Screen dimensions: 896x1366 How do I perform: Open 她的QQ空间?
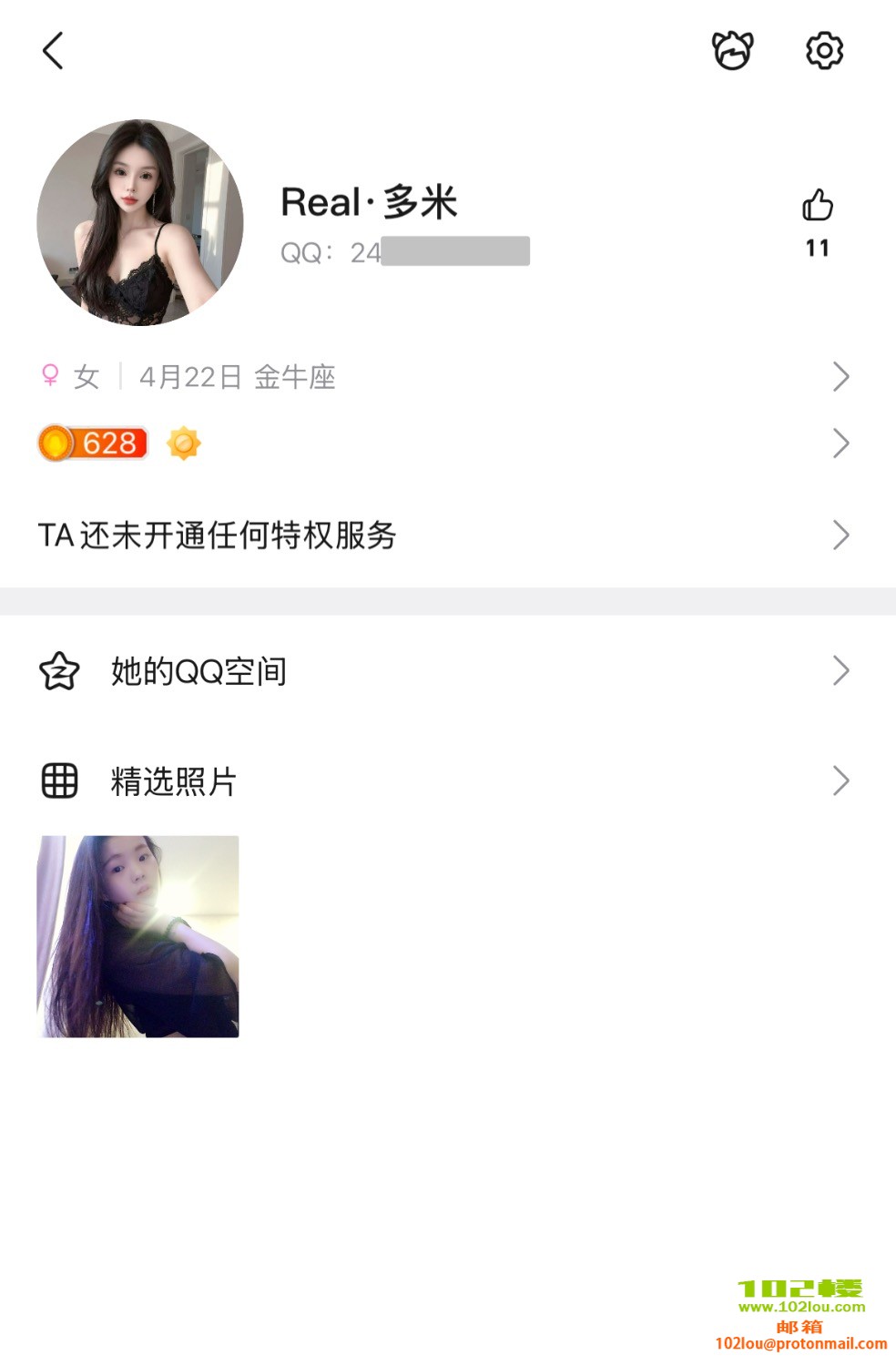[446, 672]
